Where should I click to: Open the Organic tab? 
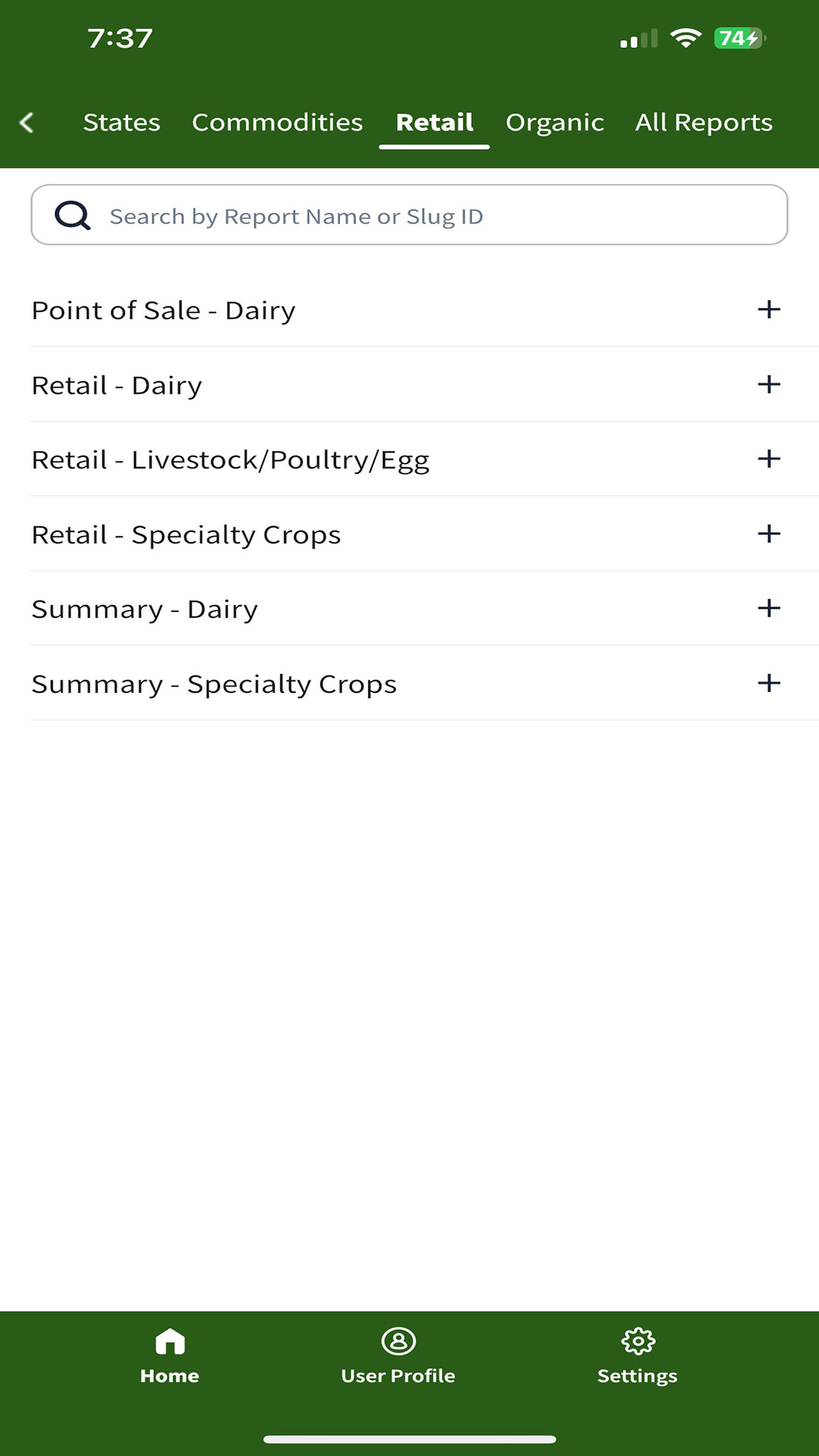pos(555,123)
